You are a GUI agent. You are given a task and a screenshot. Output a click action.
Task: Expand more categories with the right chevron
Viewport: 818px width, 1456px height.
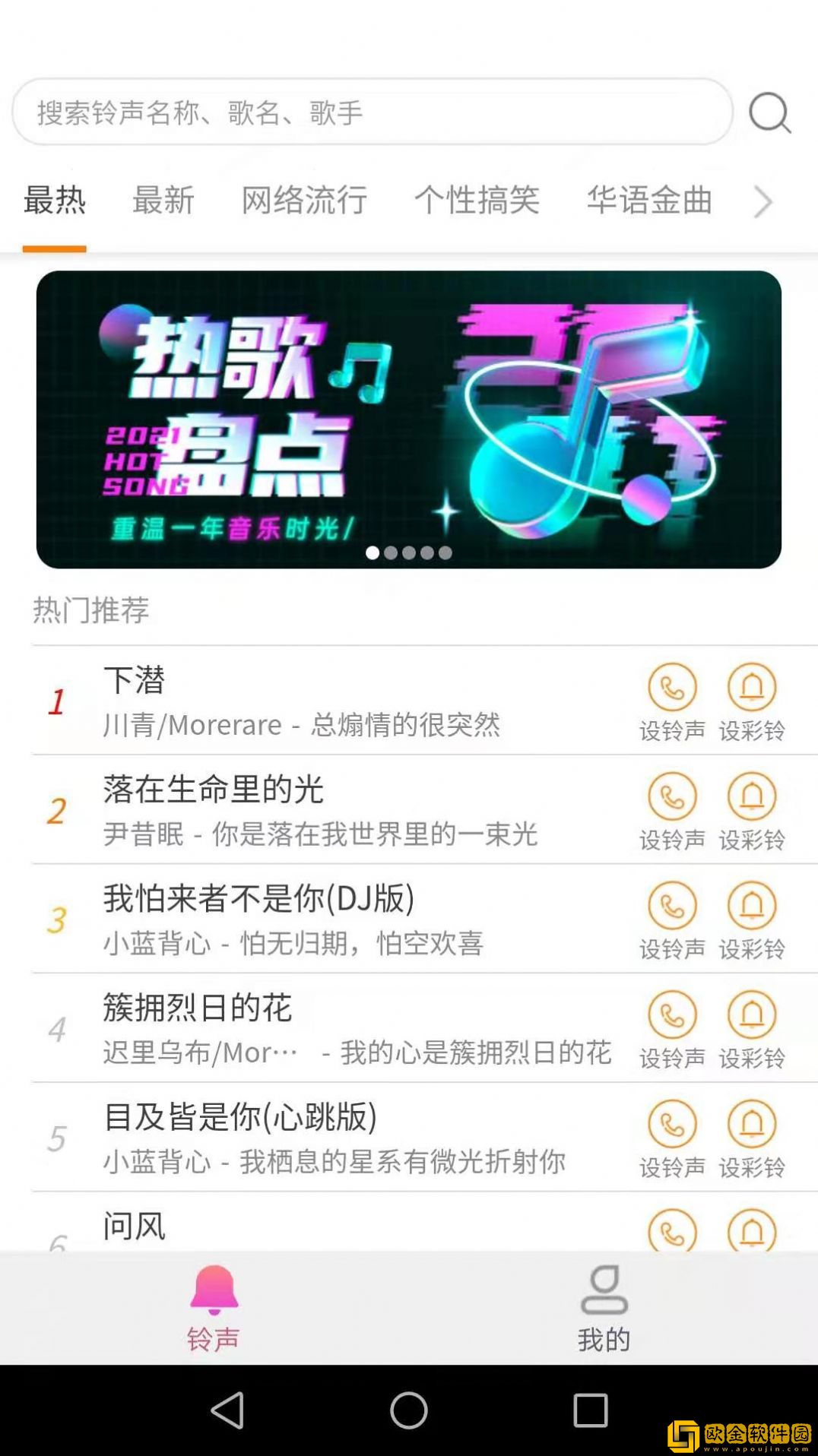tap(764, 201)
